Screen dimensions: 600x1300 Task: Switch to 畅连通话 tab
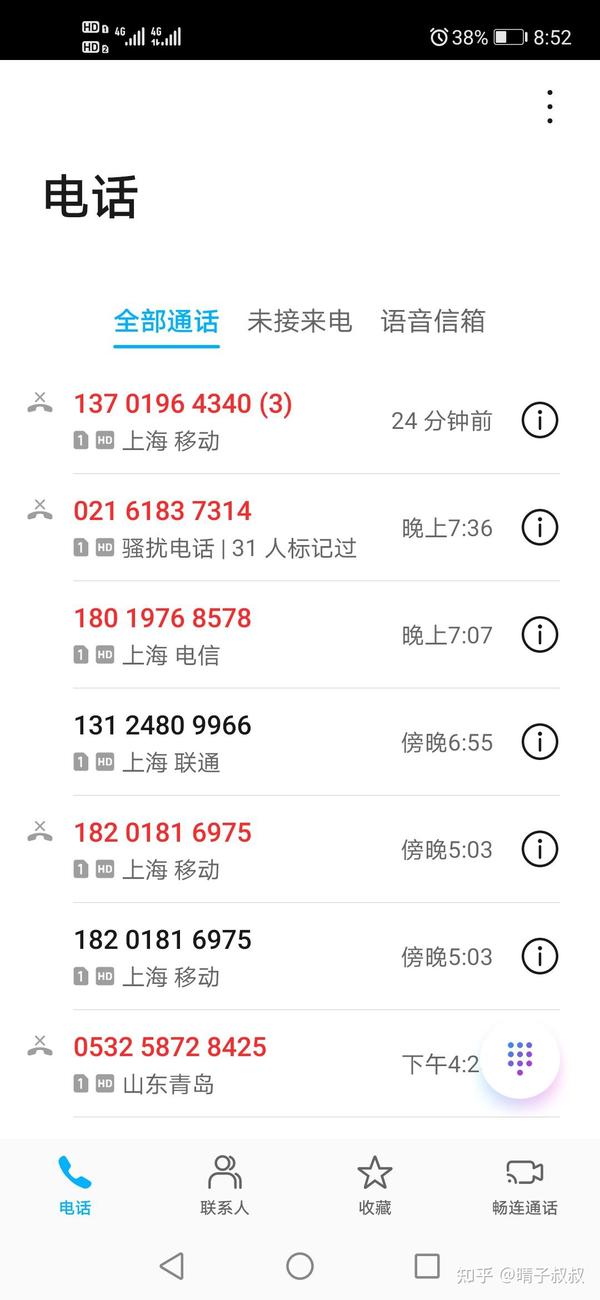tap(524, 1185)
